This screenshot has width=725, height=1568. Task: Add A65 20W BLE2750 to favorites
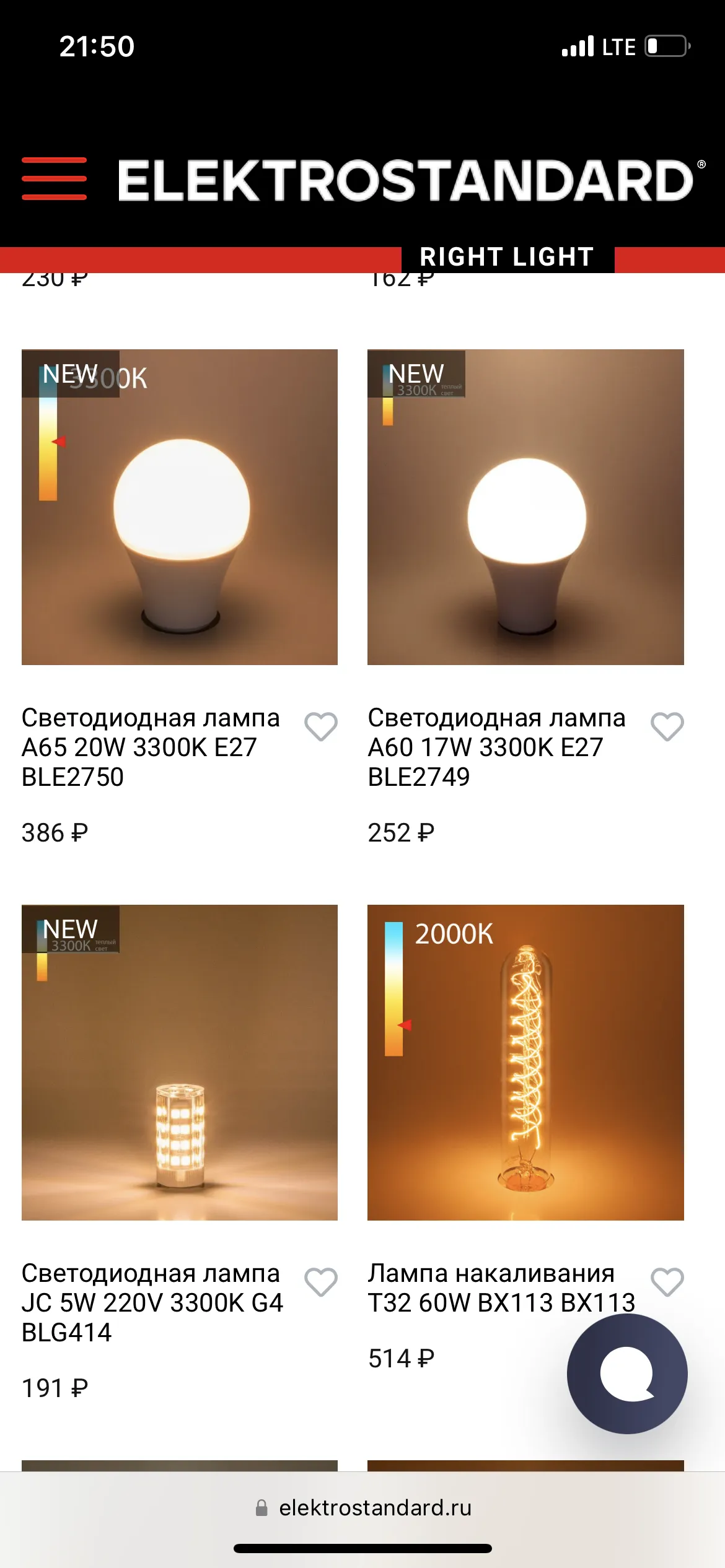[321, 726]
